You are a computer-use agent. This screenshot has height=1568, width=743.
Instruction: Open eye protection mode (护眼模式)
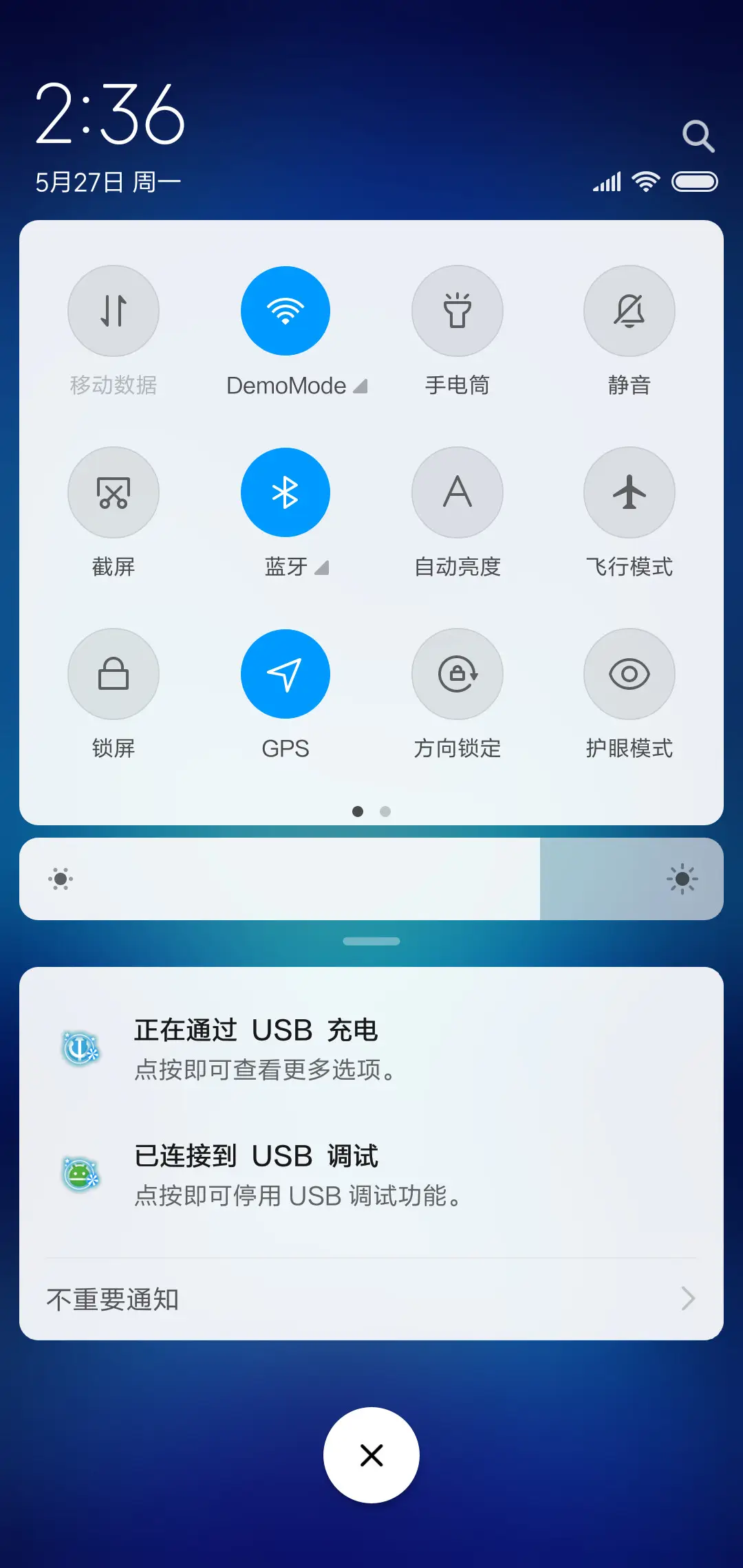[x=629, y=674]
